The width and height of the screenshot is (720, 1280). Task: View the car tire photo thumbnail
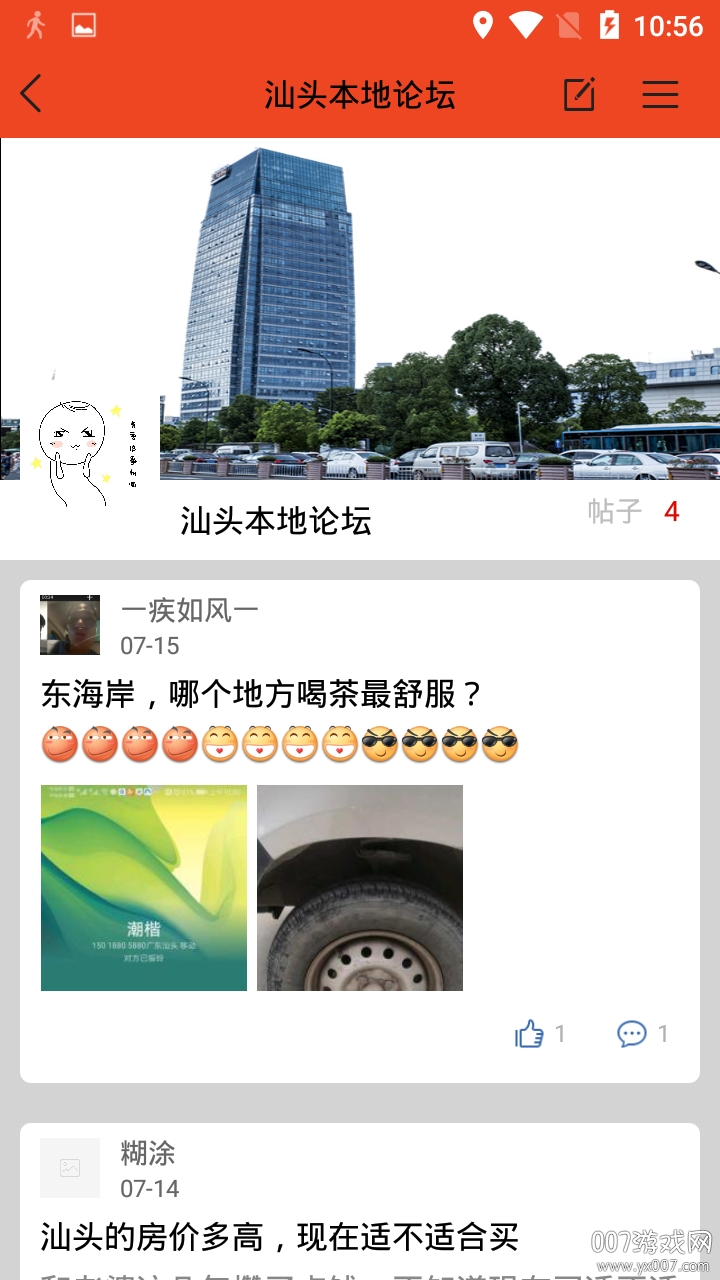(360, 888)
